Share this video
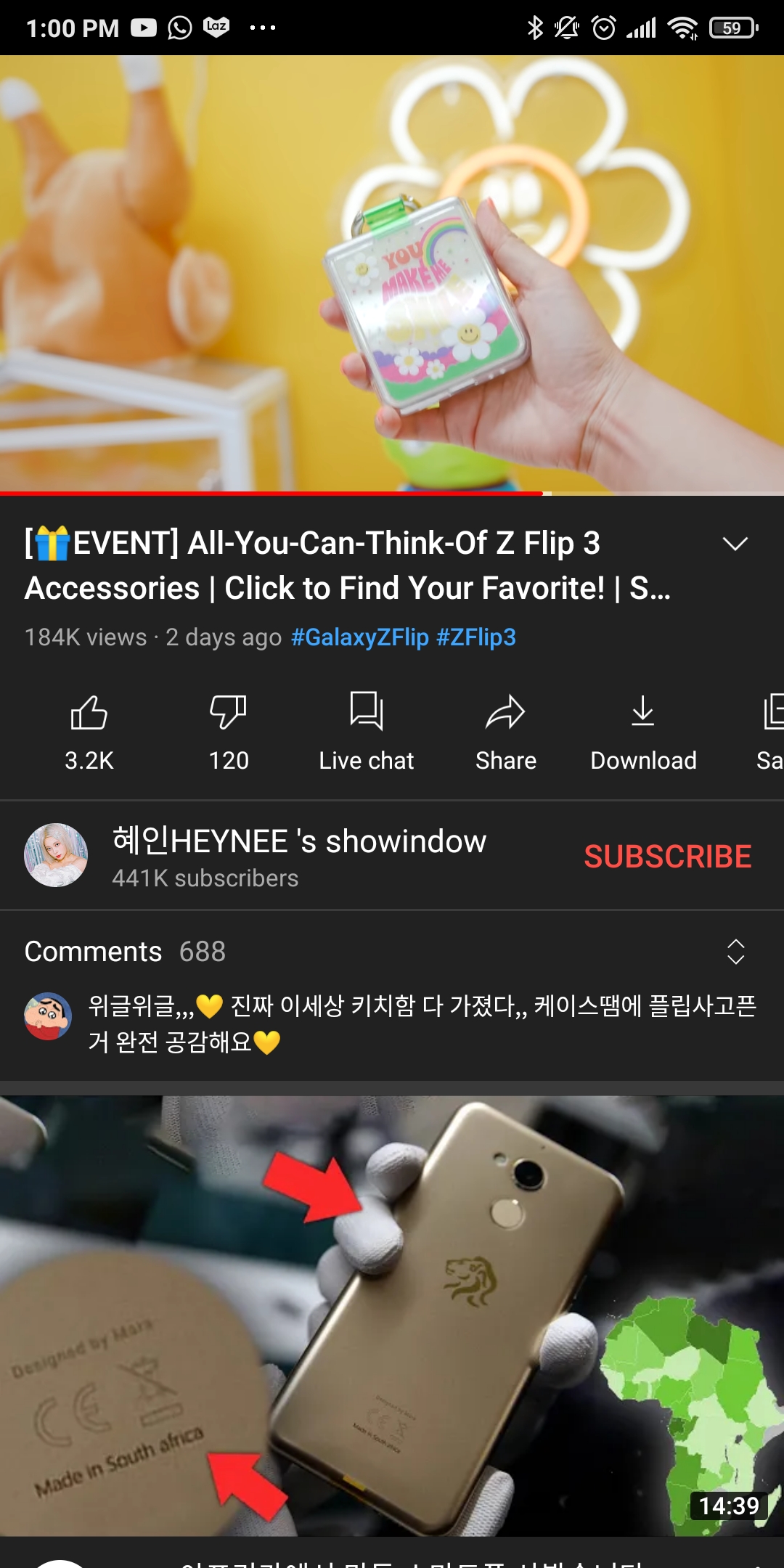The width and height of the screenshot is (784, 1568). click(506, 732)
